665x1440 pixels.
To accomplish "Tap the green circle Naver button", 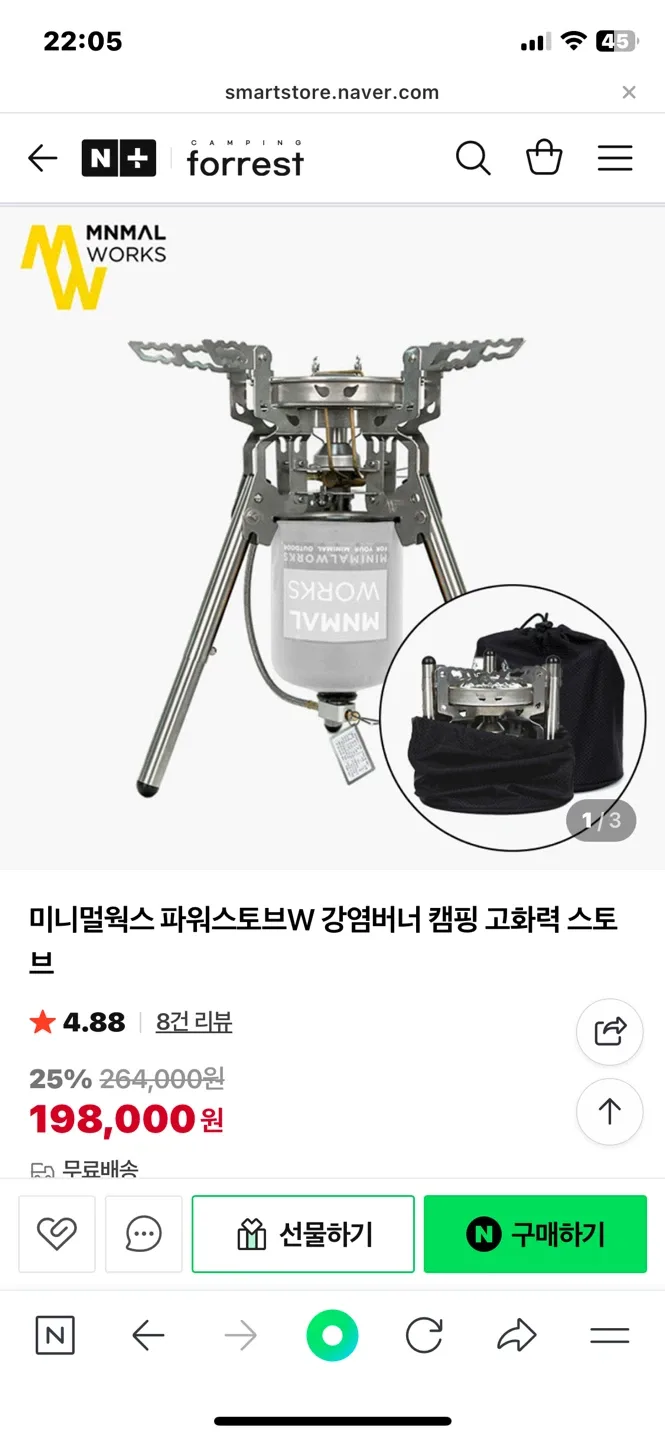I will 332,1335.
